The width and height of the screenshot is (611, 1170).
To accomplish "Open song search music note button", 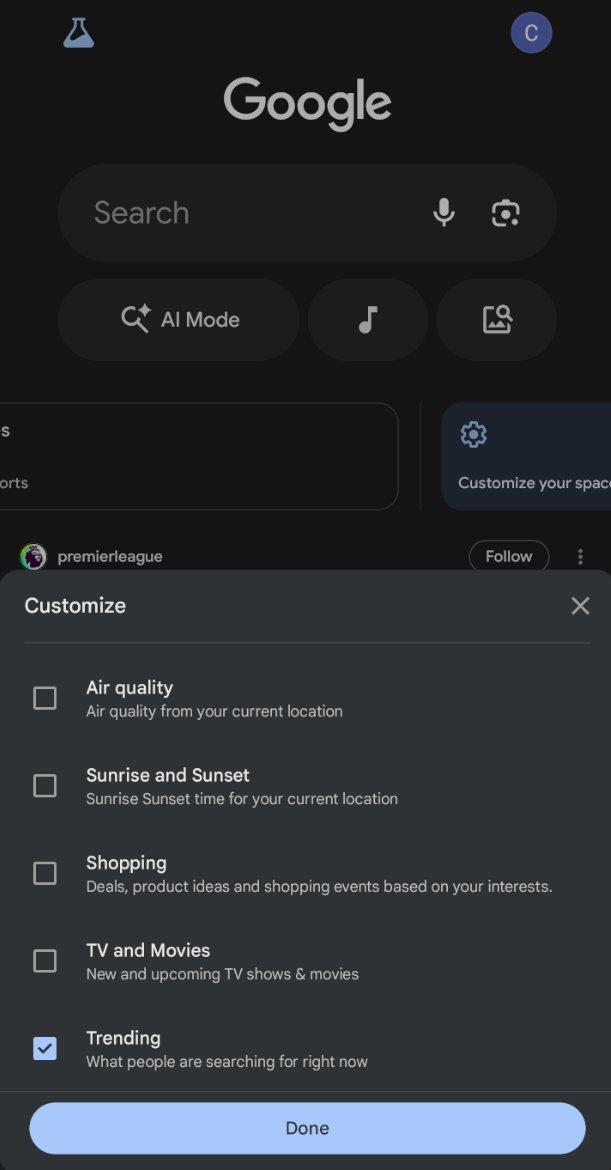I will [368, 320].
